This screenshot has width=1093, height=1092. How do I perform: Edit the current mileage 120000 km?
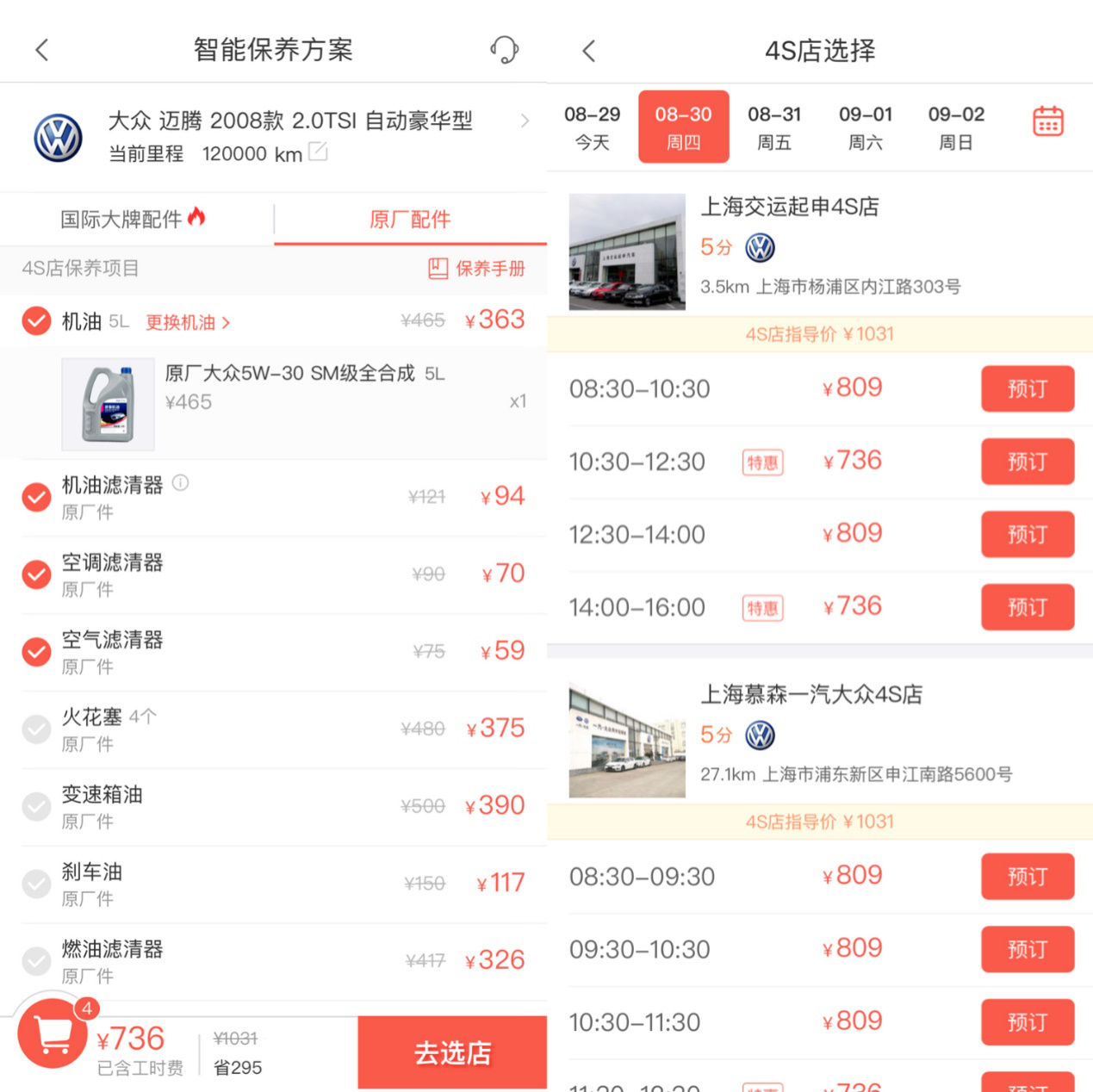coord(318,152)
